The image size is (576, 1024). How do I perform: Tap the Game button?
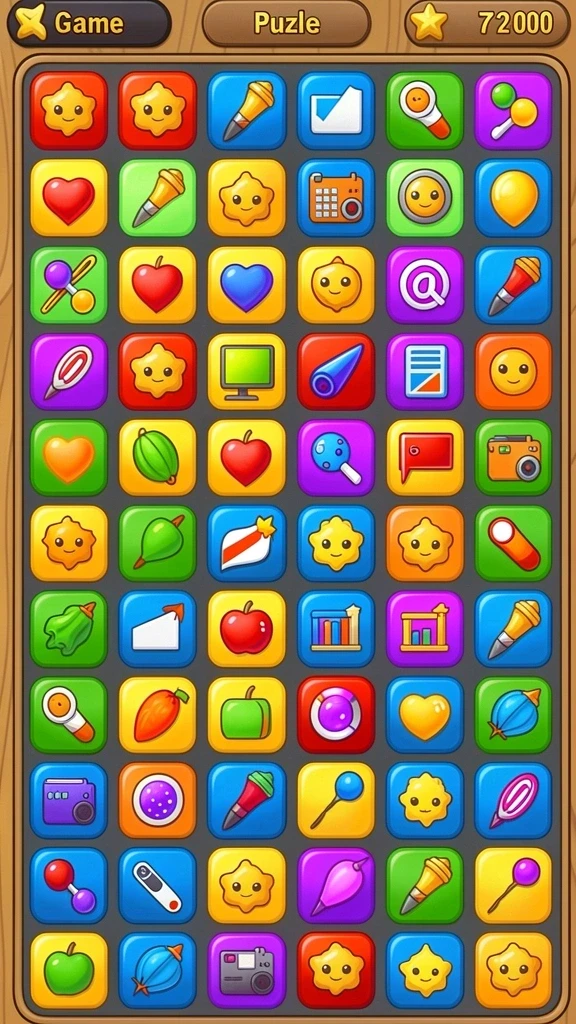pyautogui.click(x=89, y=24)
